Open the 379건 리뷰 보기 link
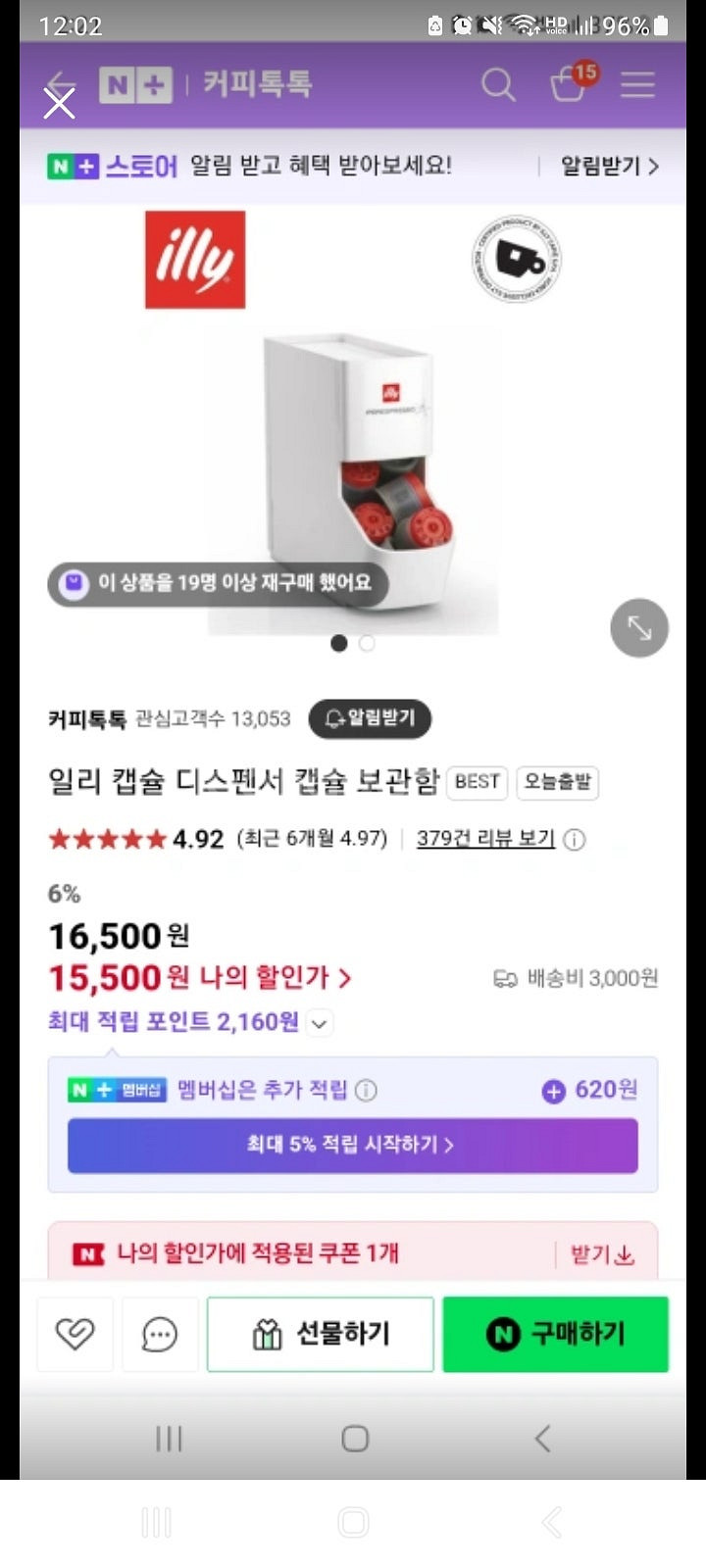Image resolution: width=706 pixels, height=1568 pixels. [x=485, y=839]
